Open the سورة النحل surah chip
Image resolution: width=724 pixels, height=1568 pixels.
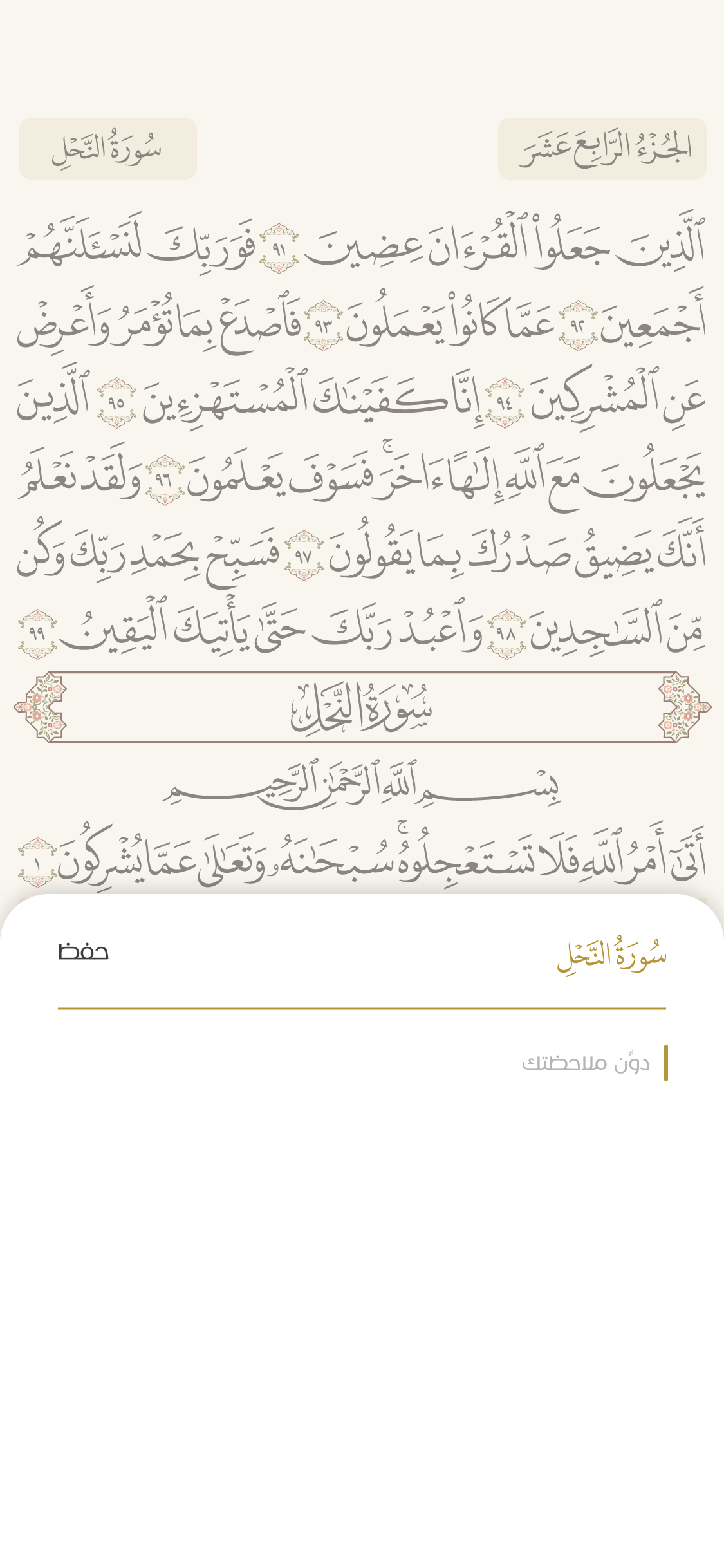(107, 149)
